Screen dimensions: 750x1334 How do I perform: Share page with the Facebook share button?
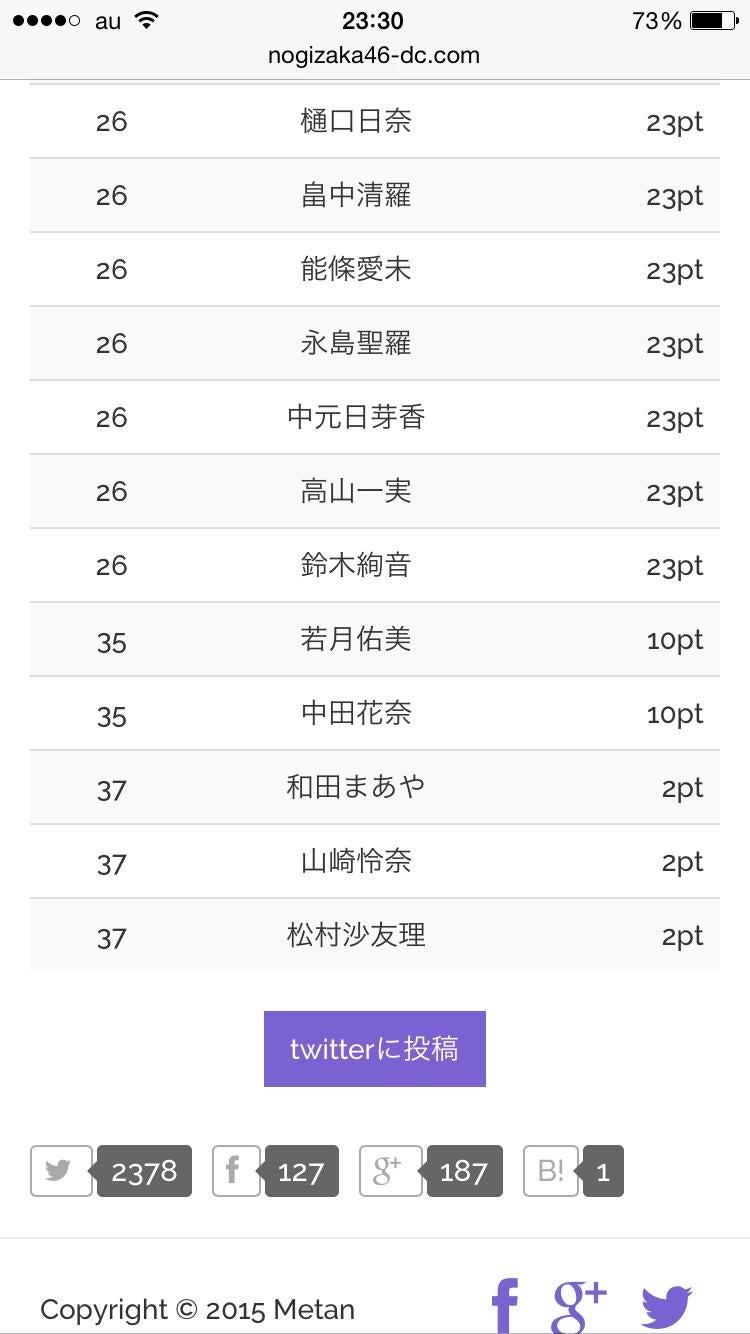point(236,1171)
